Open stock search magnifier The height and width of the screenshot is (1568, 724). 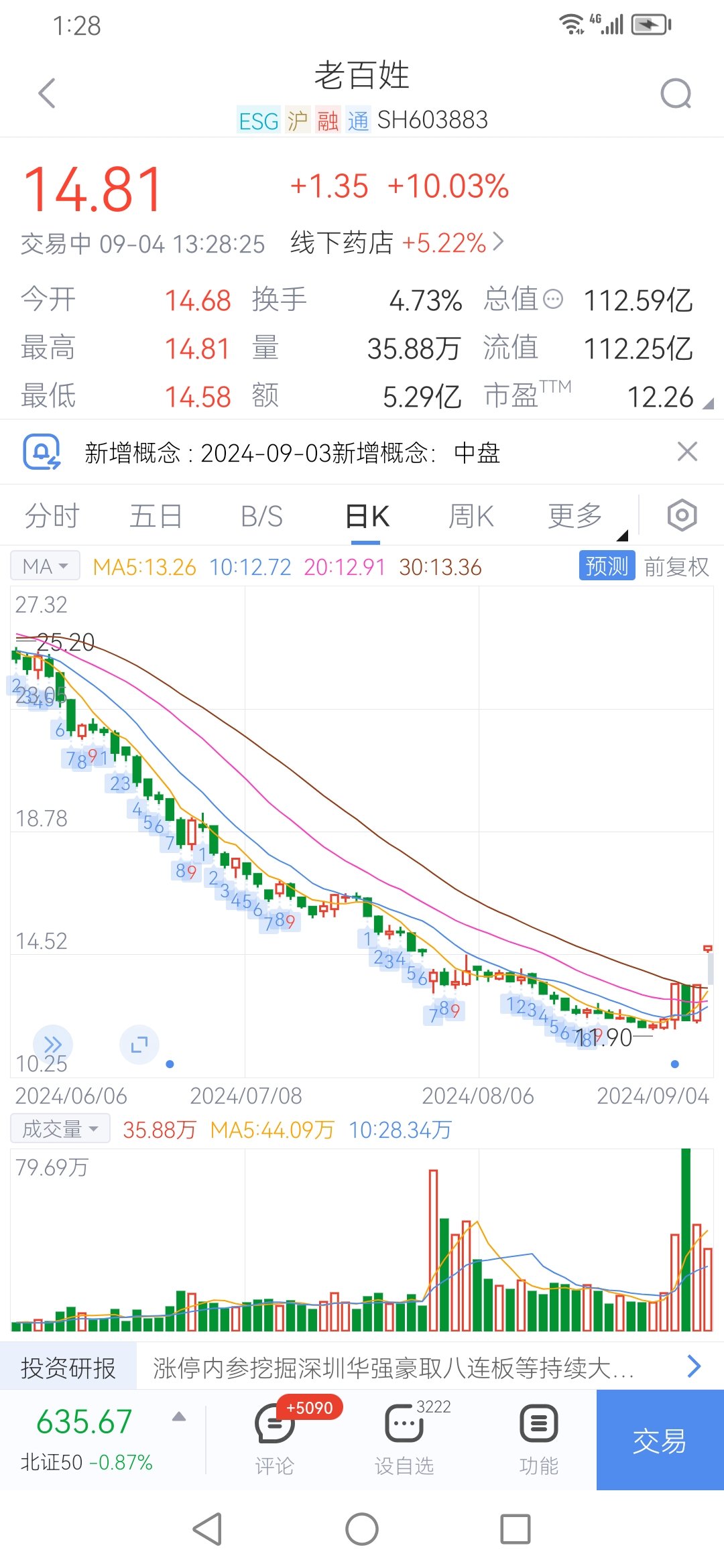(675, 94)
